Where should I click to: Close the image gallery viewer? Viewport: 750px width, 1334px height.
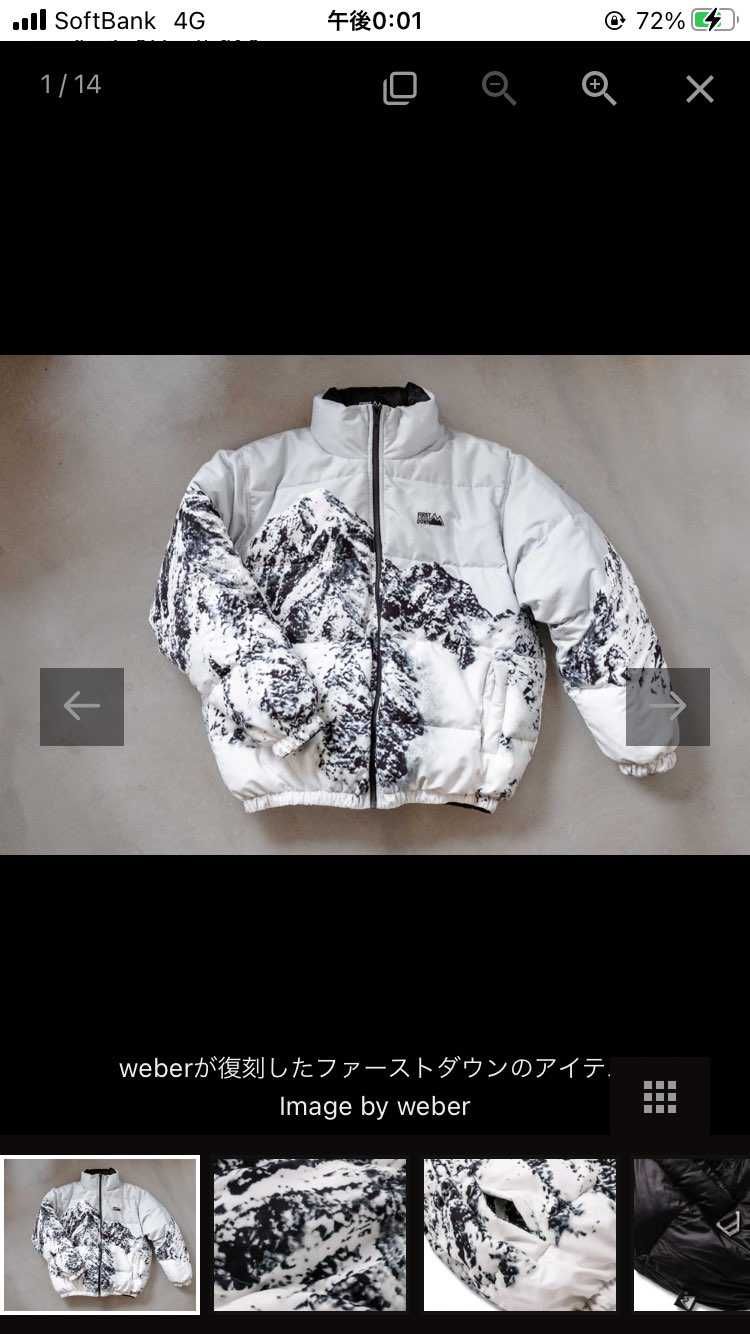[699, 89]
